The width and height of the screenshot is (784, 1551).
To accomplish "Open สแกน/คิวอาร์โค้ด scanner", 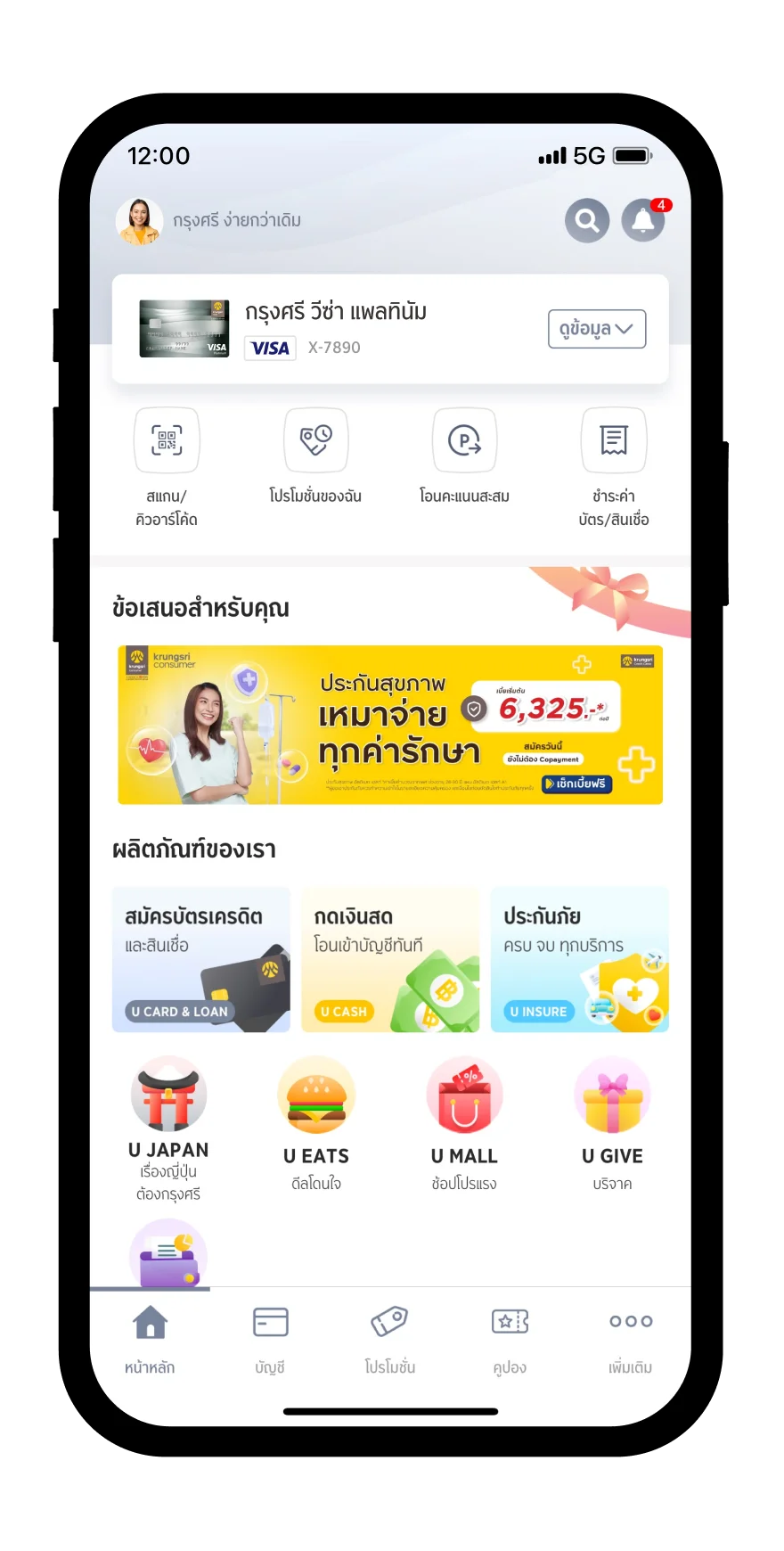I will coord(167,440).
